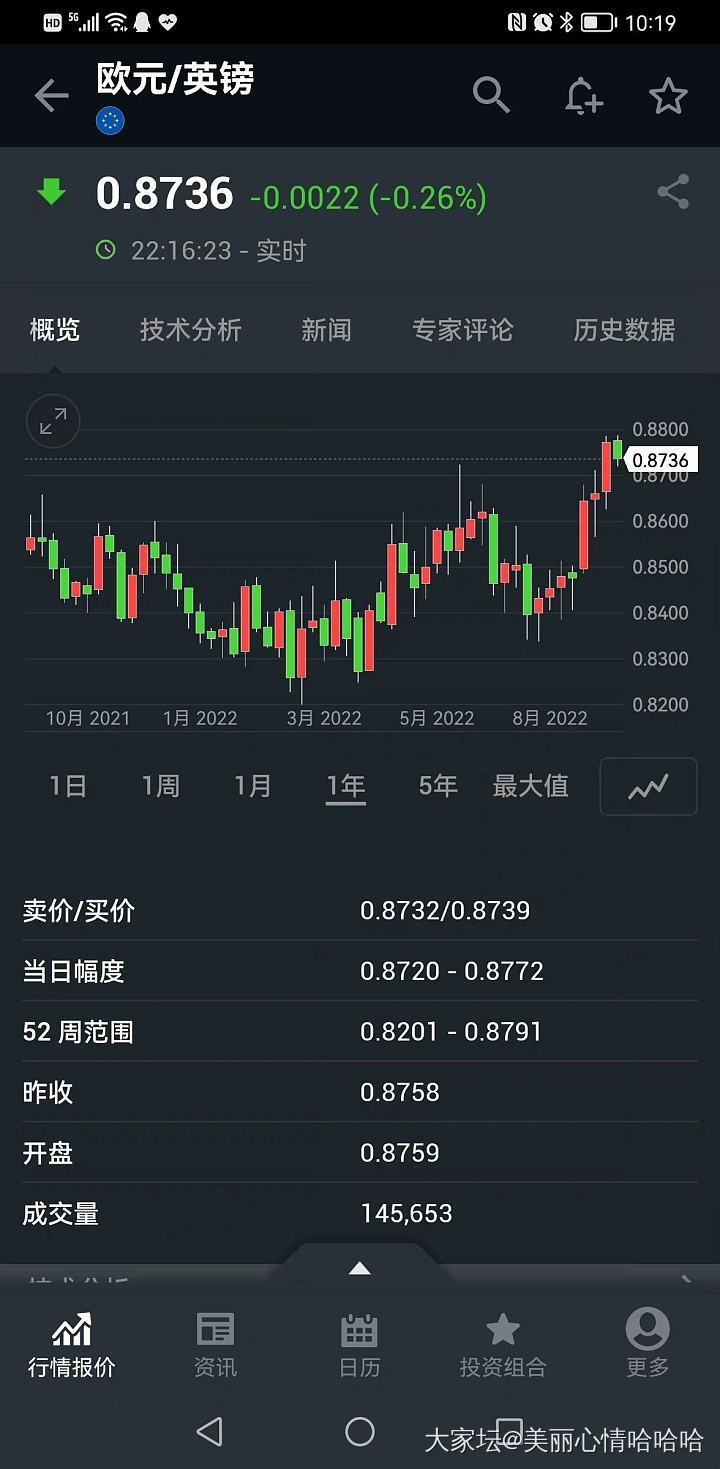Open the 日历 bottom navigation tab
Screen dimensions: 720x1469
(359, 1345)
